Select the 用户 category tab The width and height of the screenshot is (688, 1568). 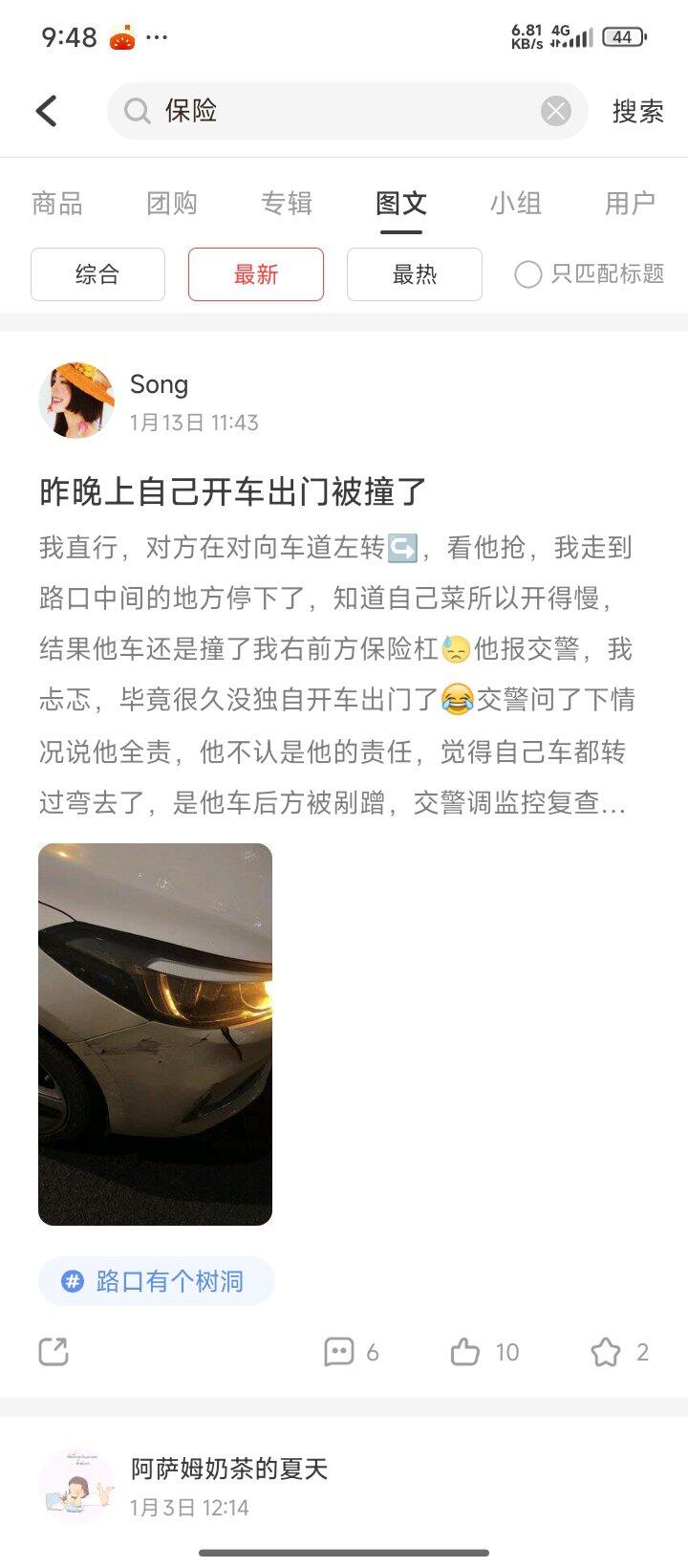(x=628, y=204)
